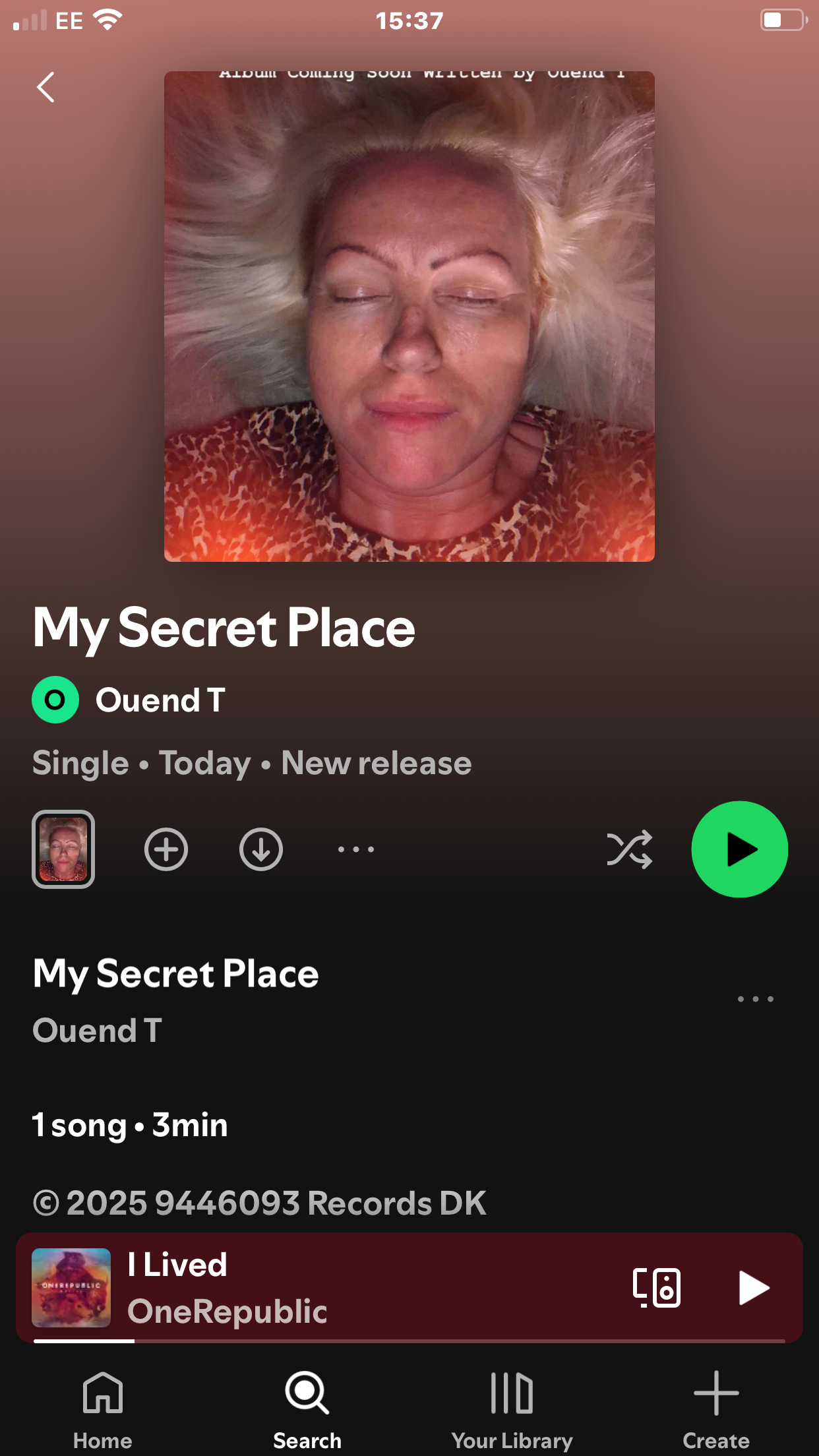
Task: Open the Ouend T artist page
Action: coord(160,700)
